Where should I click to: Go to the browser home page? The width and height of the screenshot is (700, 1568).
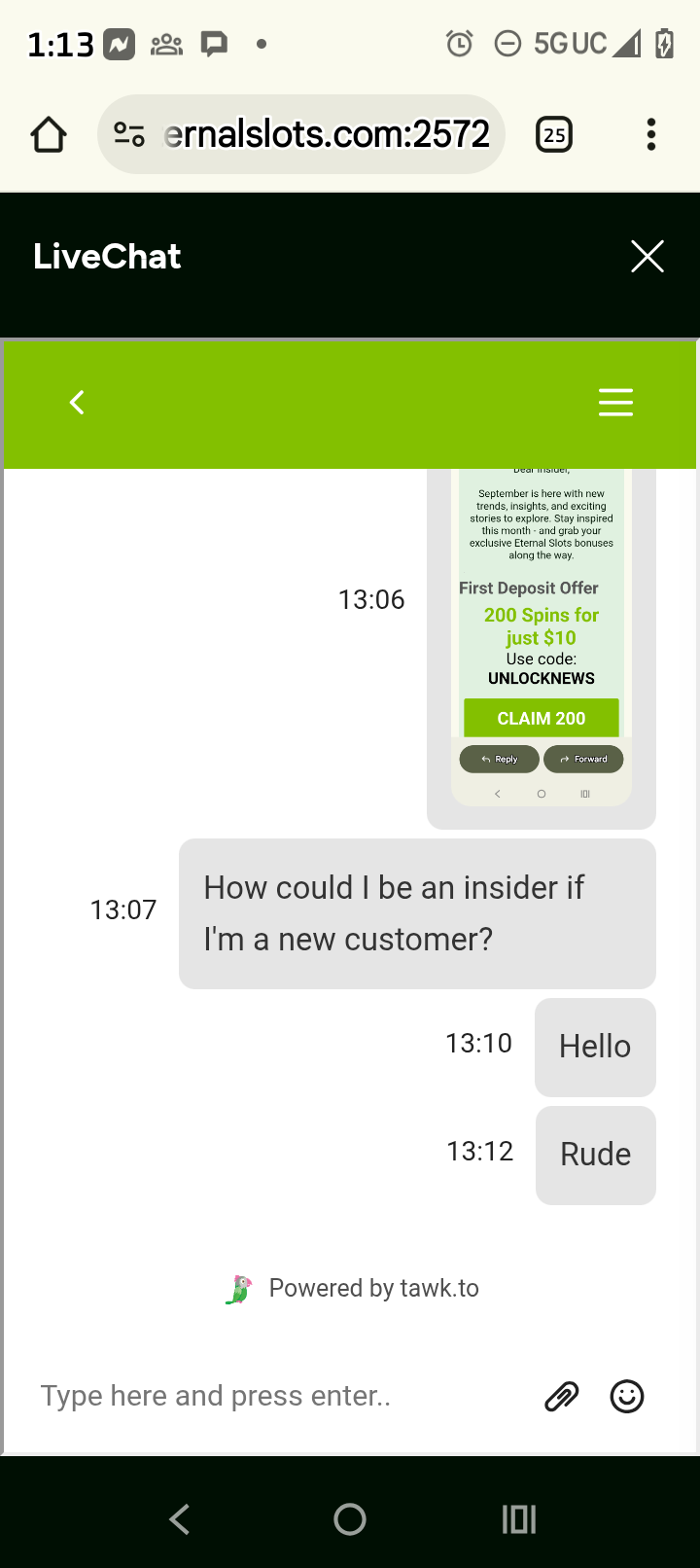pyautogui.click(x=49, y=134)
